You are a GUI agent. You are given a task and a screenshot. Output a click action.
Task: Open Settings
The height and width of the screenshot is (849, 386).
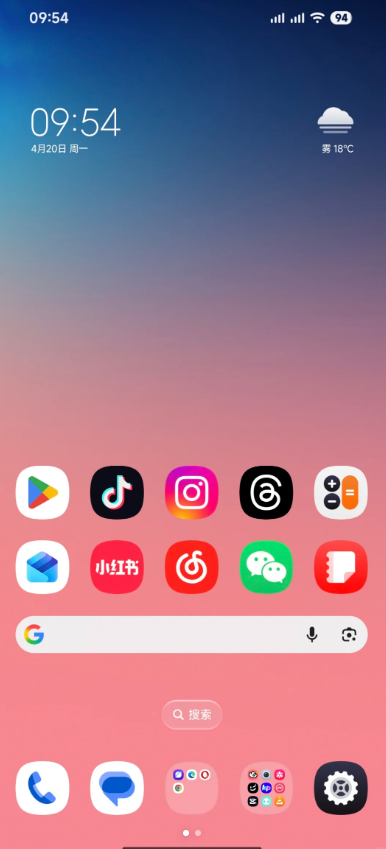pyautogui.click(x=341, y=788)
